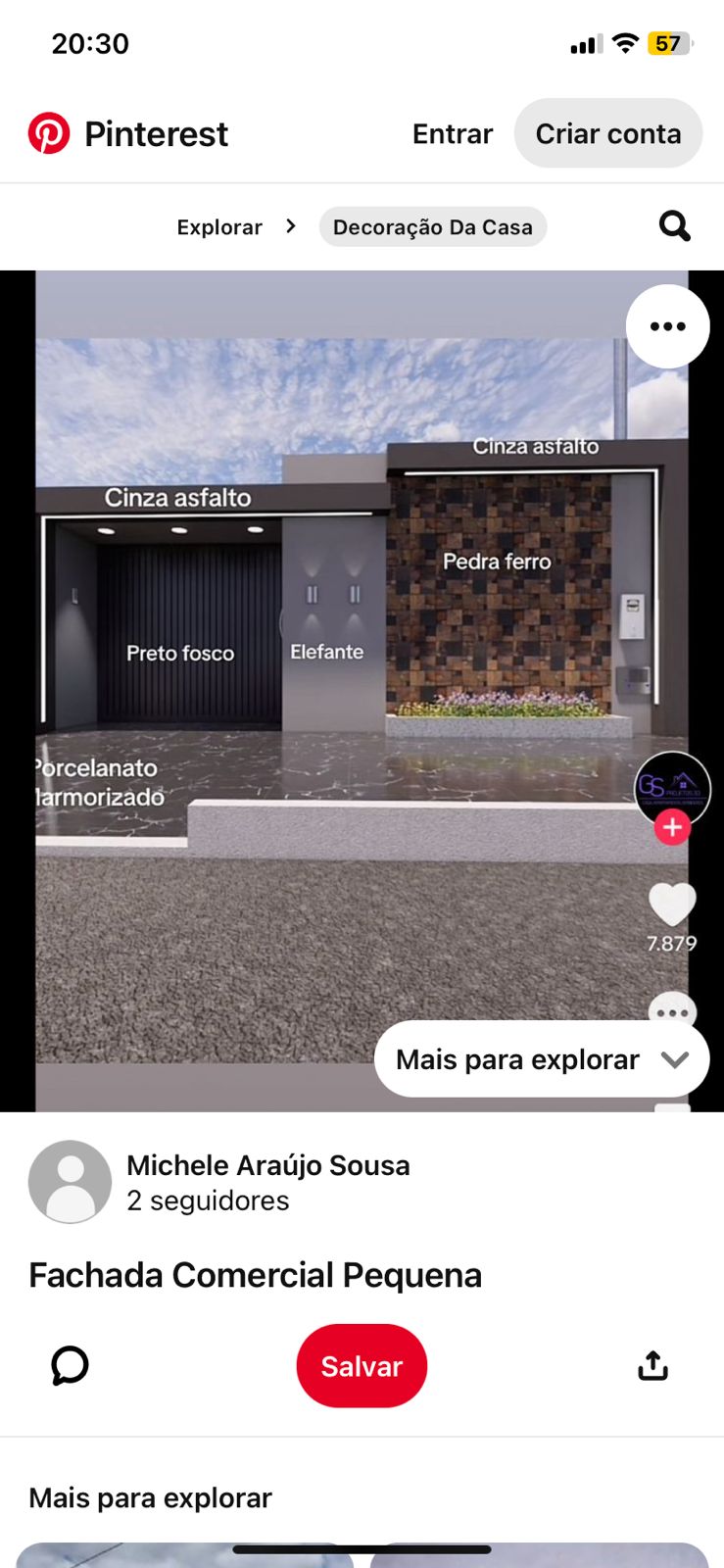Open the pin options with the three-dot icon
The image size is (724, 1568).
pos(667,326)
